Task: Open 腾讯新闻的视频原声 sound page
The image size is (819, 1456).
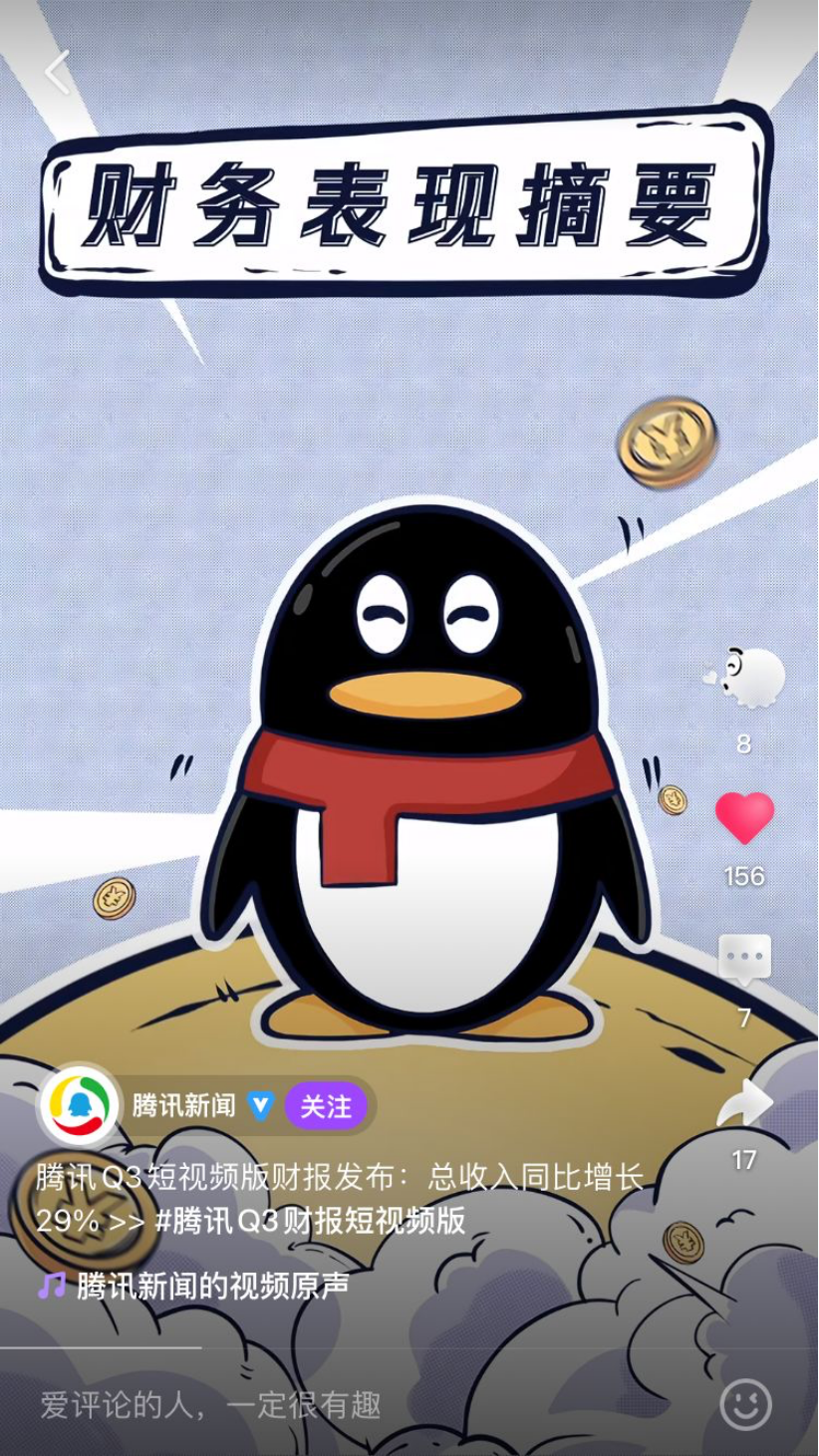Action: pyautogui.click(x=212, y=1286)
